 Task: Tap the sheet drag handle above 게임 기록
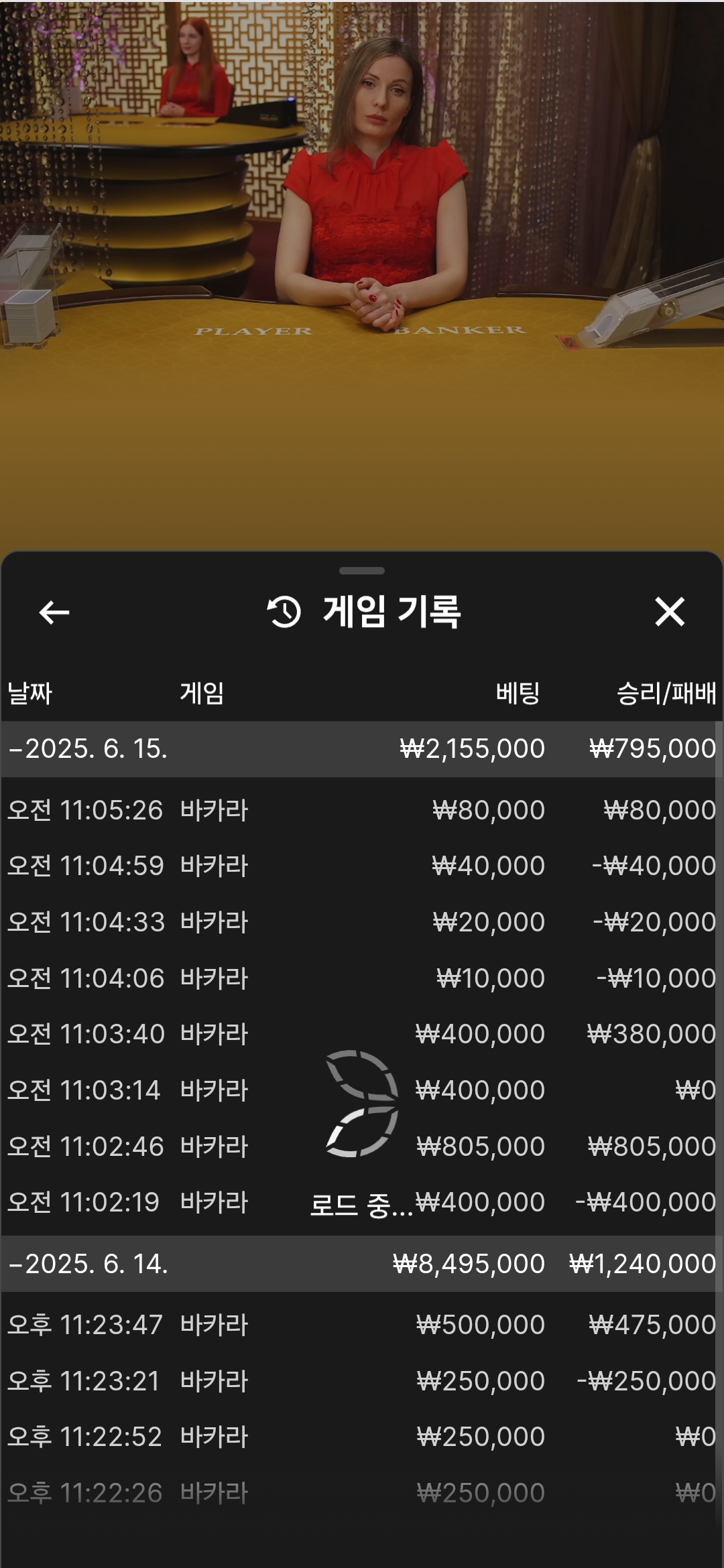pyautogui.click(x=362, y=571)
